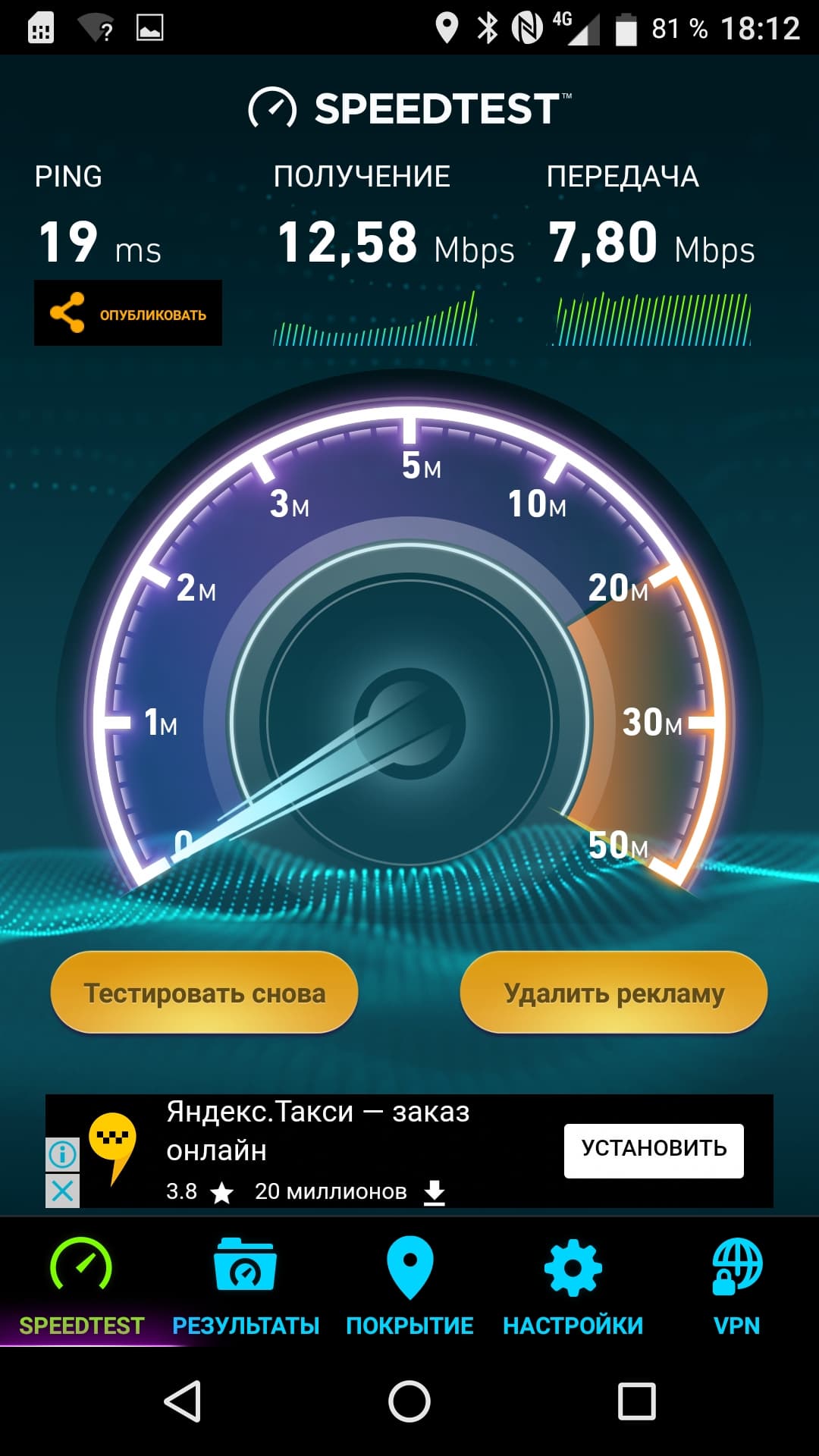
Task: Tap Удалить рекламу to remove ads
Action: click(x=613, y=993)
